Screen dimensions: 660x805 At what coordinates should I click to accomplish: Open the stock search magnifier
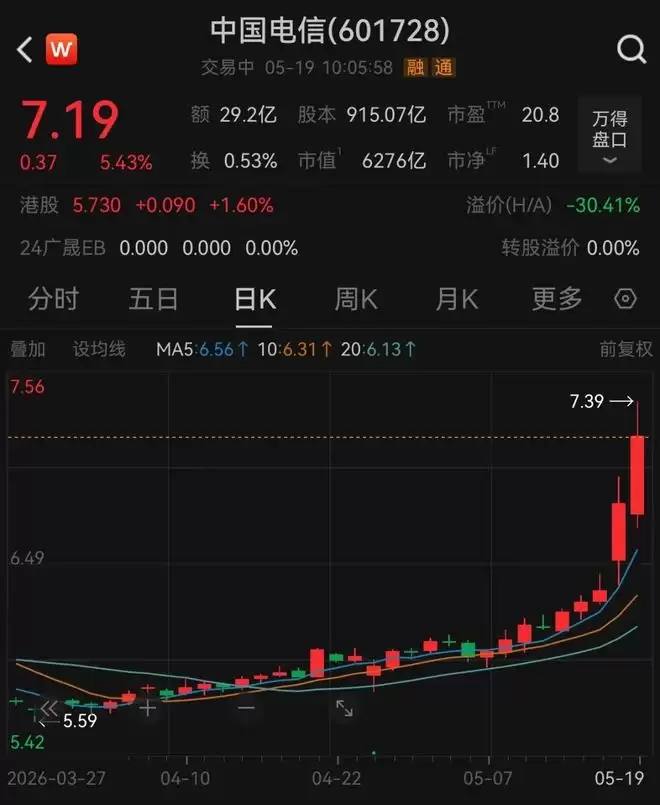click(631, 49)
